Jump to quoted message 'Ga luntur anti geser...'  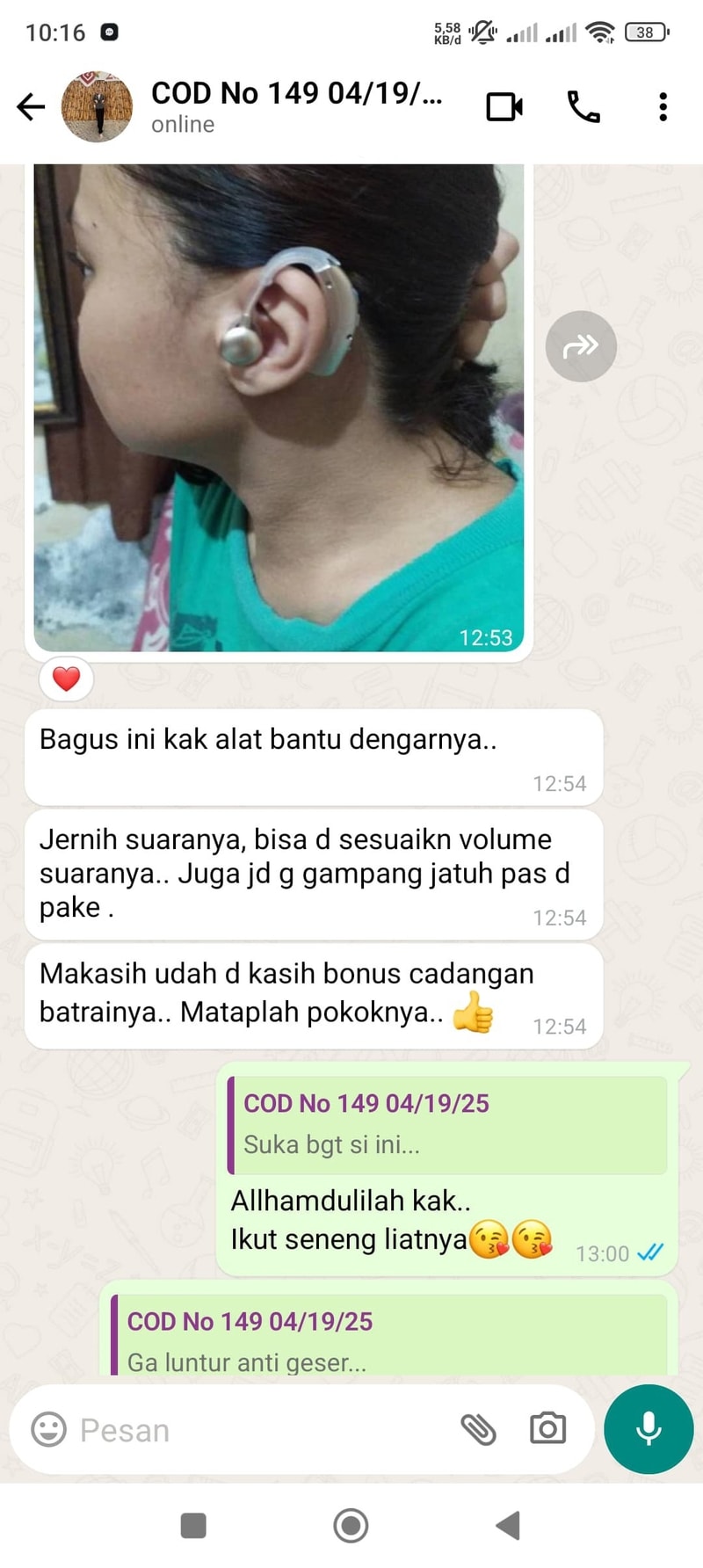click(x=387, y=1338)
